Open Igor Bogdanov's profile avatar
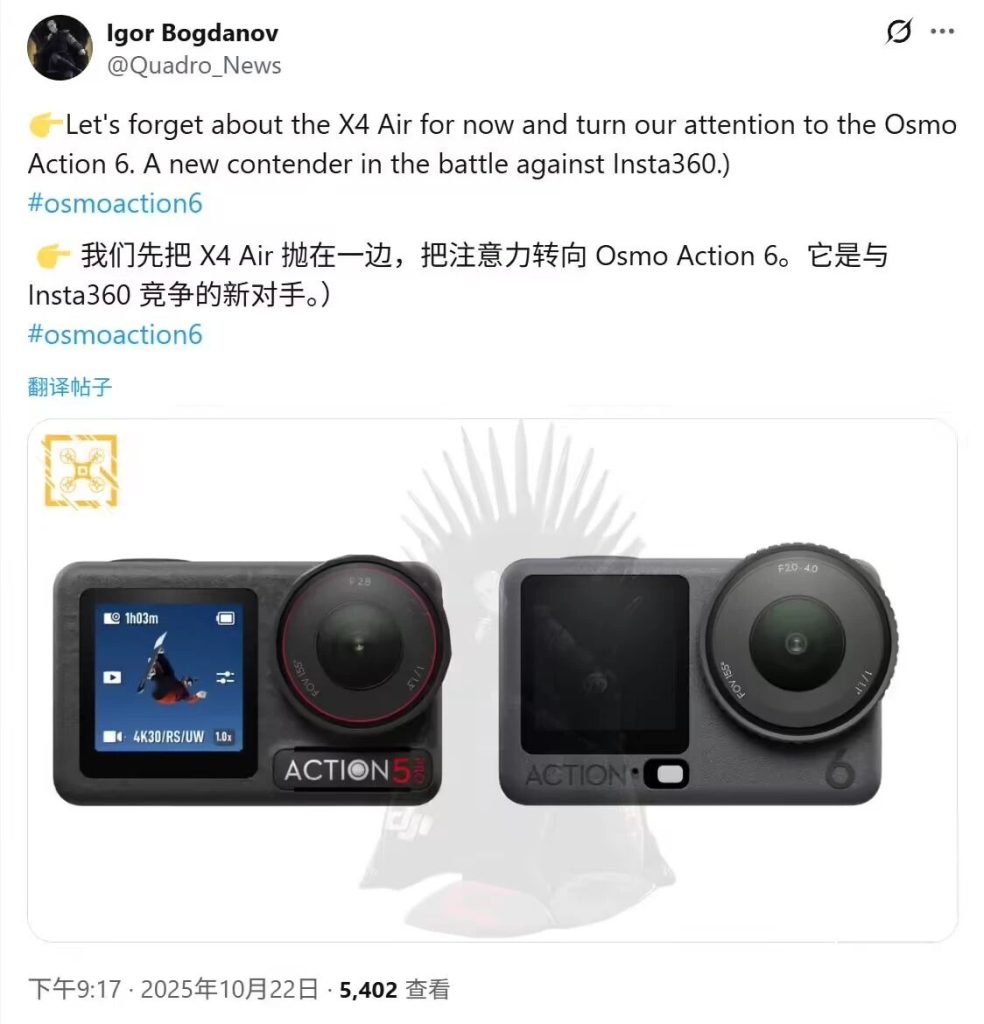 (x=60, y=48)
